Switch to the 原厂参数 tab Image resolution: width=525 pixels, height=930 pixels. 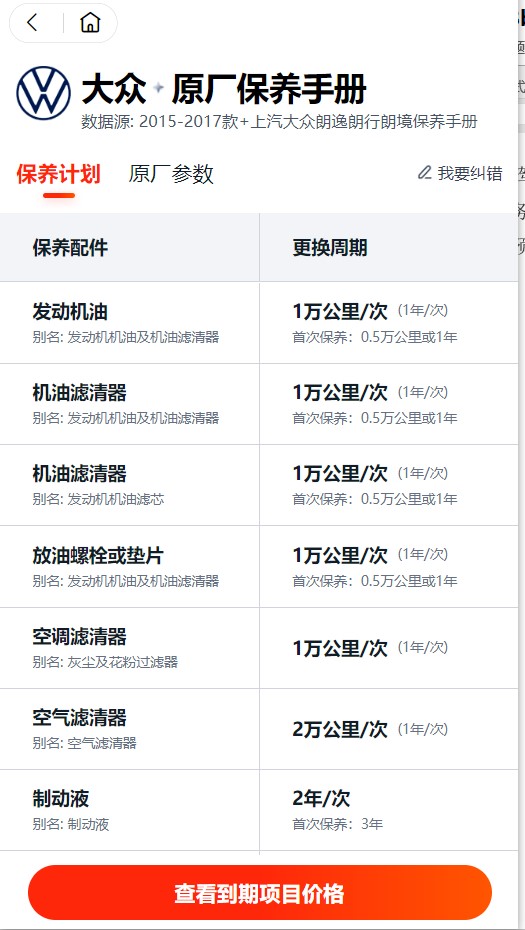(x=171, y=174)
